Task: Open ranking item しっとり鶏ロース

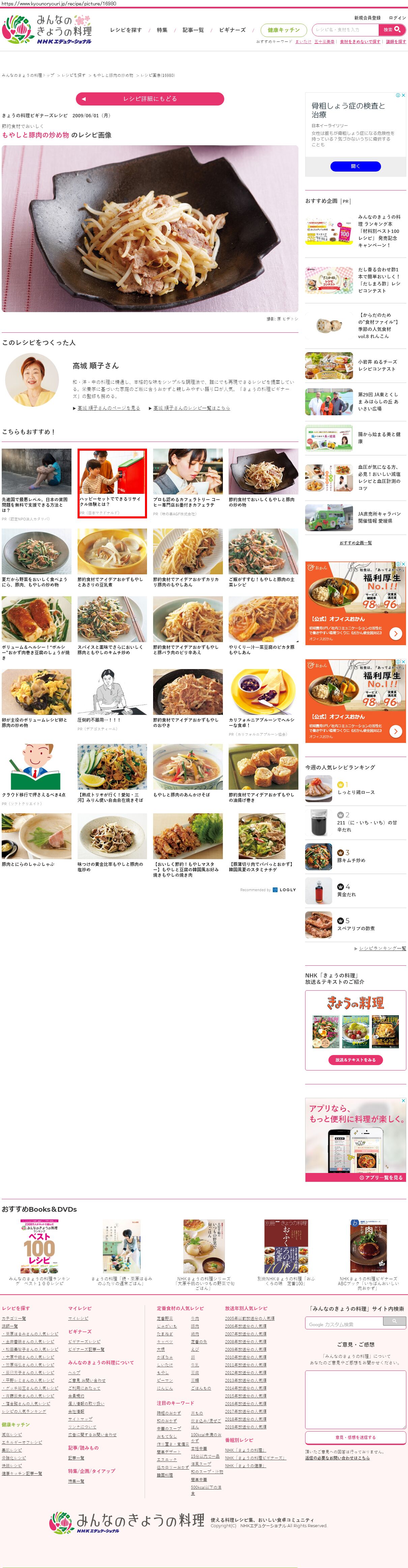Action: coord(356,792)
